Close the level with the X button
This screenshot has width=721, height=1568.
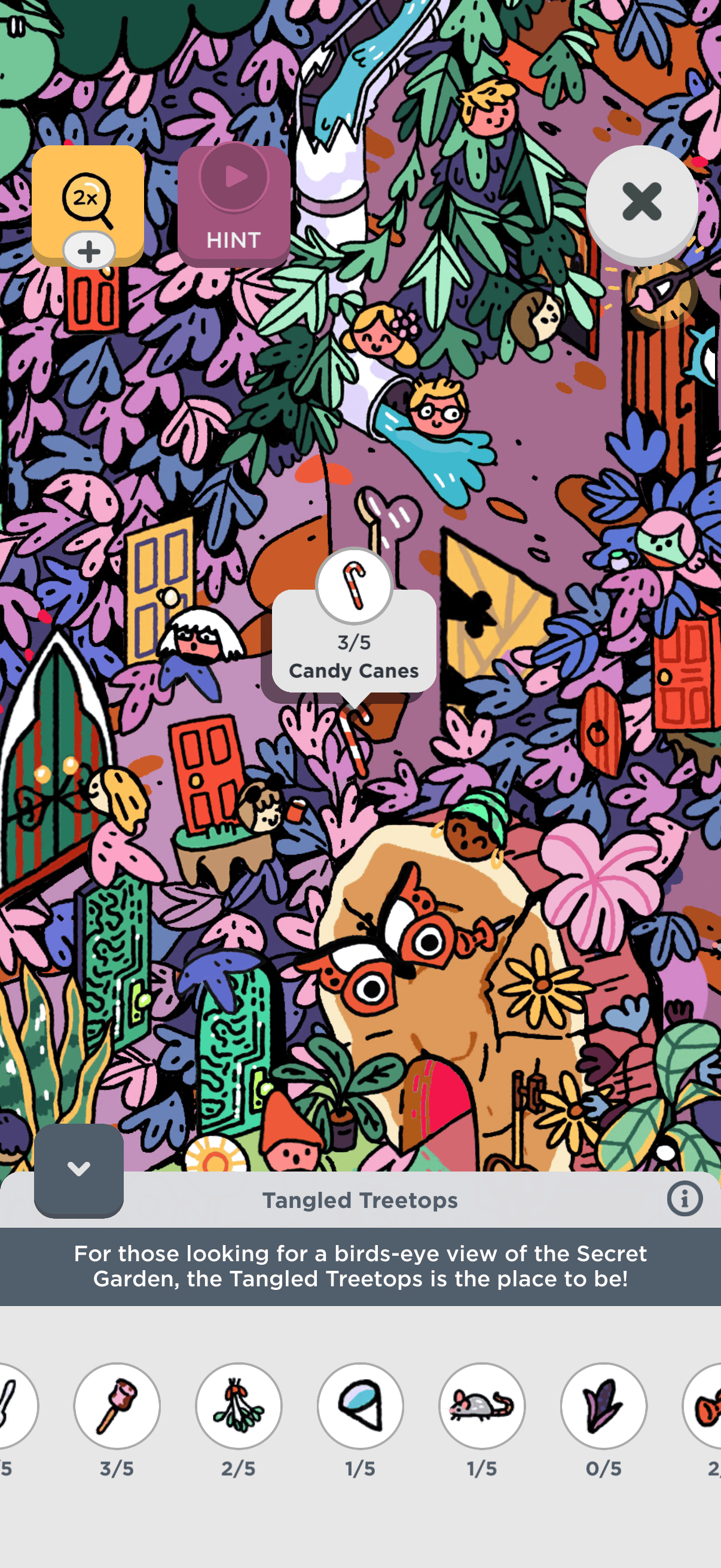click(x=641, y=202)
